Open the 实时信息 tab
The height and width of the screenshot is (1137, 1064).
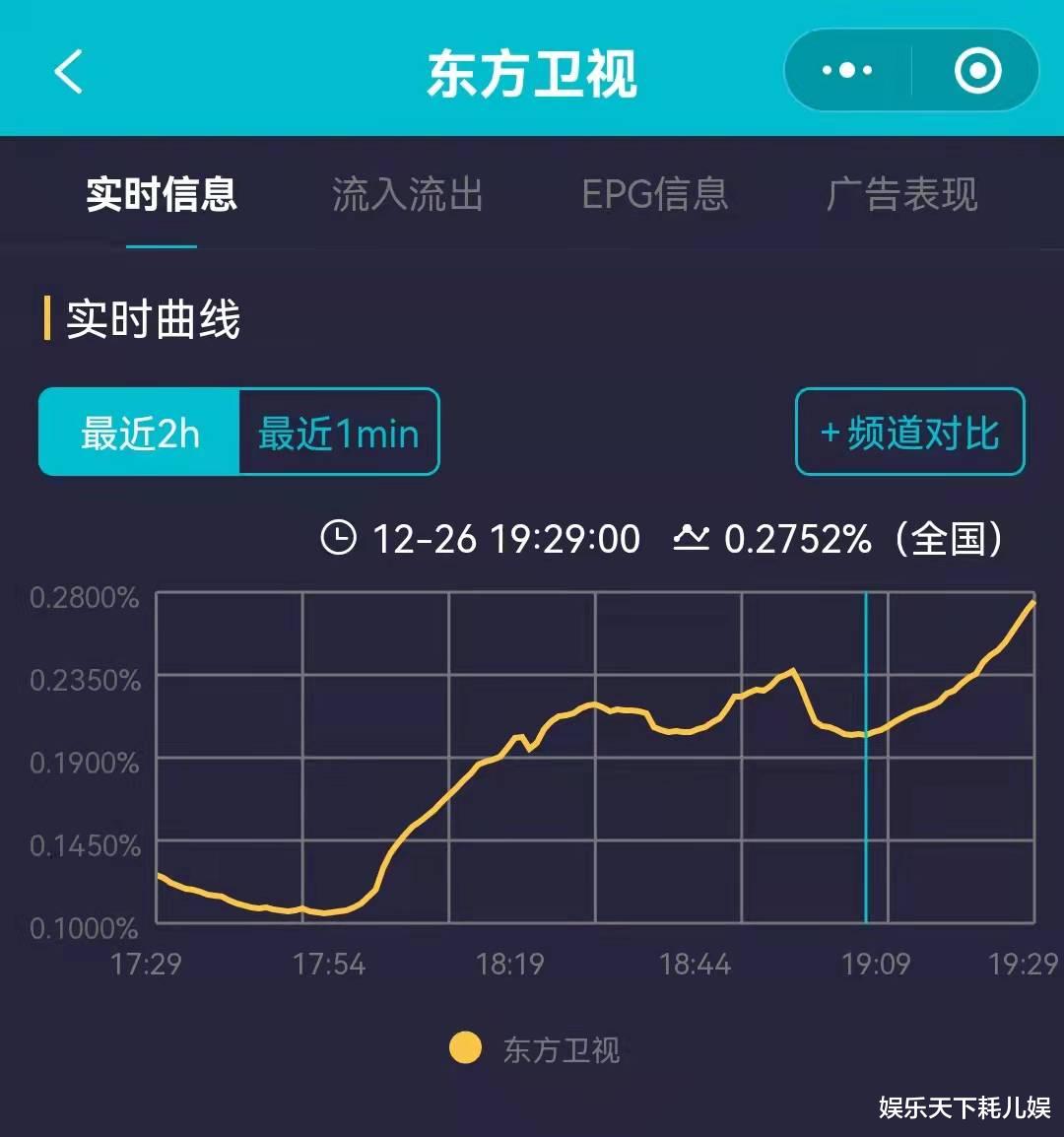pyautogui.click(x=163, y=196)
